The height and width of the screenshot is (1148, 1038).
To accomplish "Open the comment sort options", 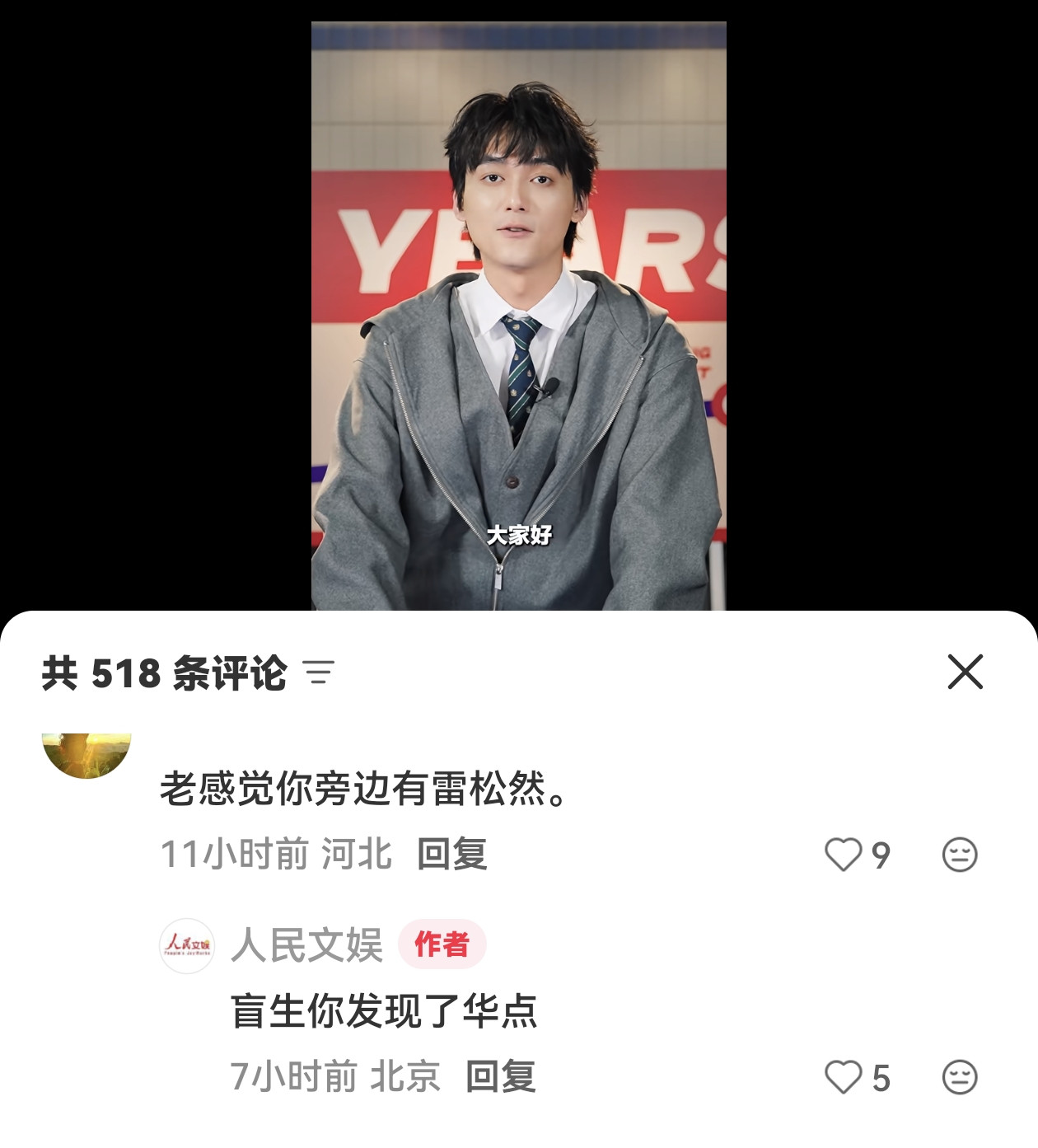I will point(319,673).
